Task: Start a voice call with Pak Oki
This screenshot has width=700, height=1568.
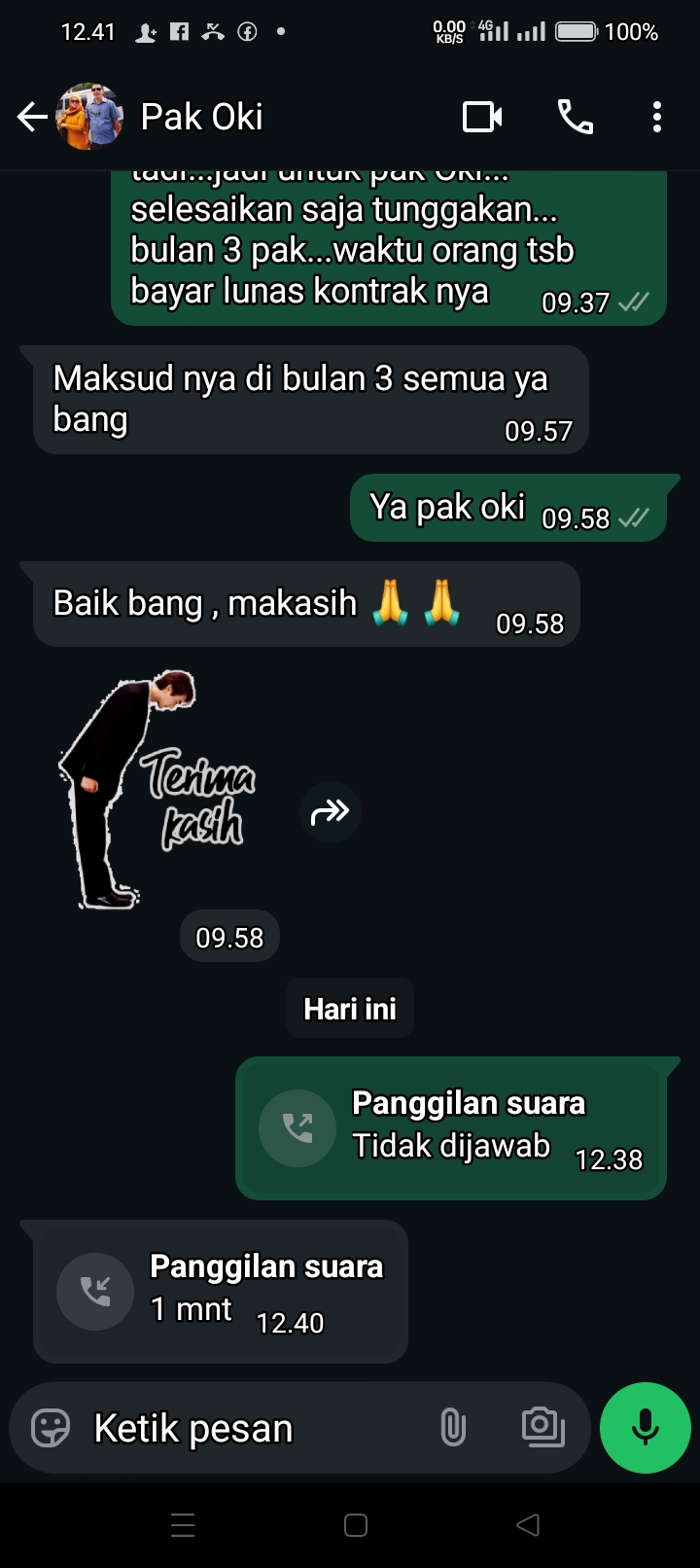Action: 575,118
